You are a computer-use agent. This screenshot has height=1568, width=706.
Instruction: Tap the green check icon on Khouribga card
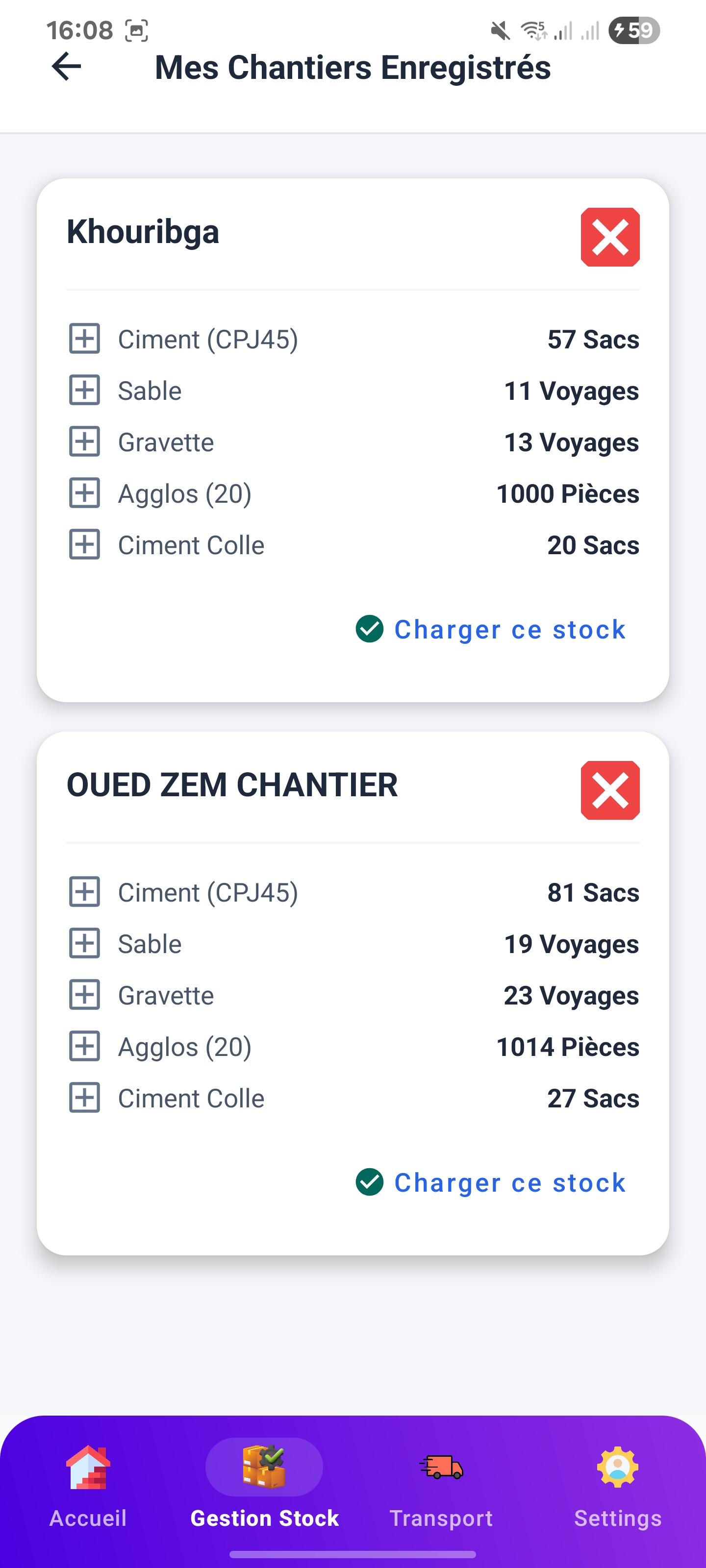click(370, 629)
